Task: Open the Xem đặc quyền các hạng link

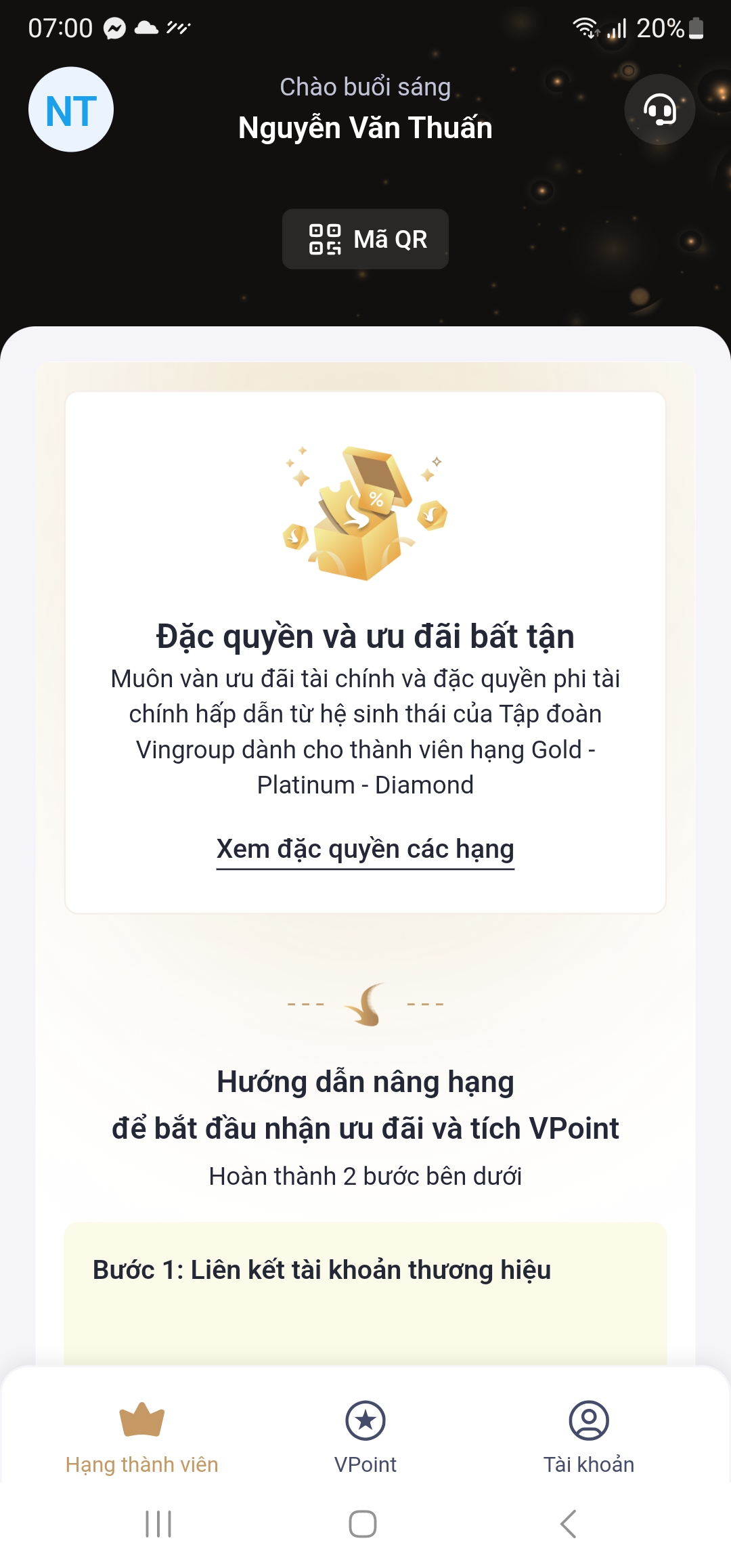Action: click(365, 849)
